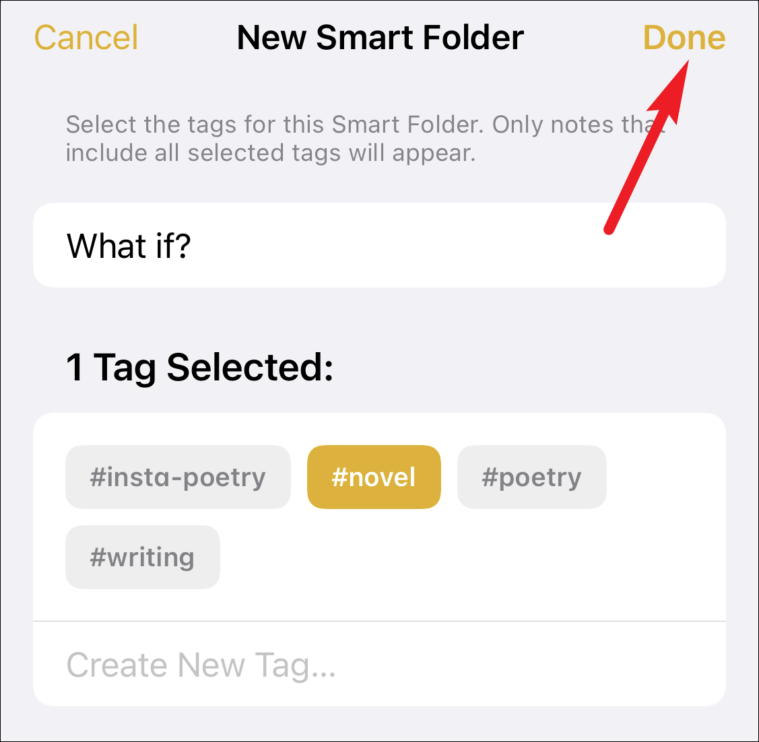Select the #insta-poetry tag
The image size is (759, 742).
[178, 477]
